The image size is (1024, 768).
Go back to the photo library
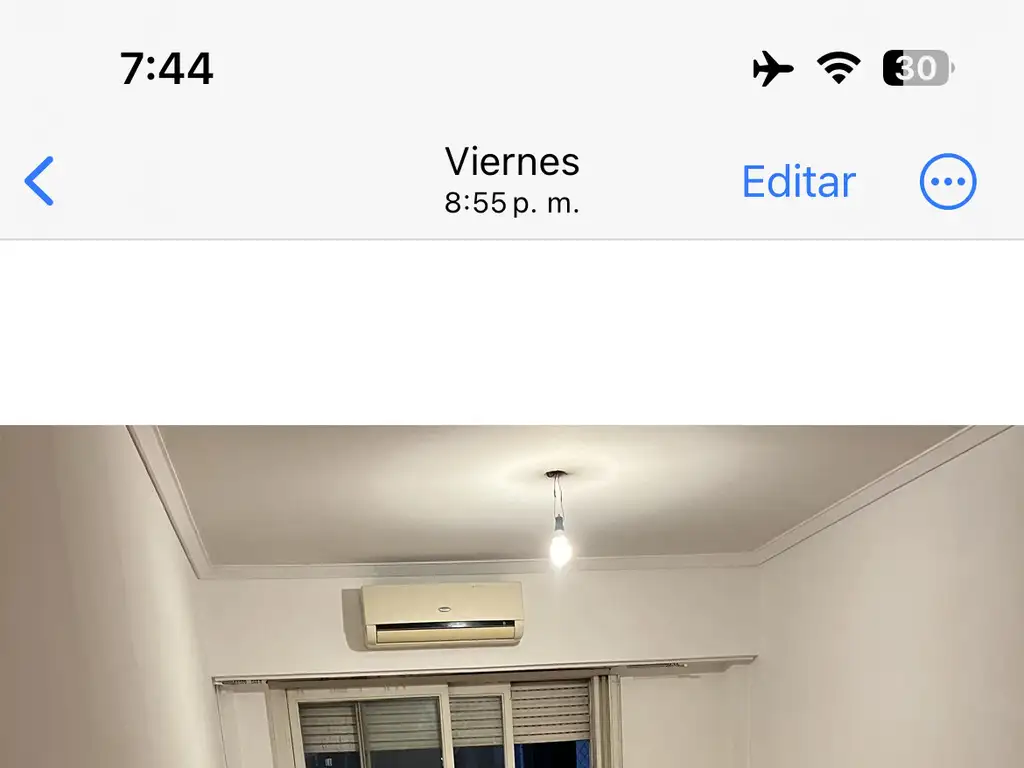click(x=39, y=182)
